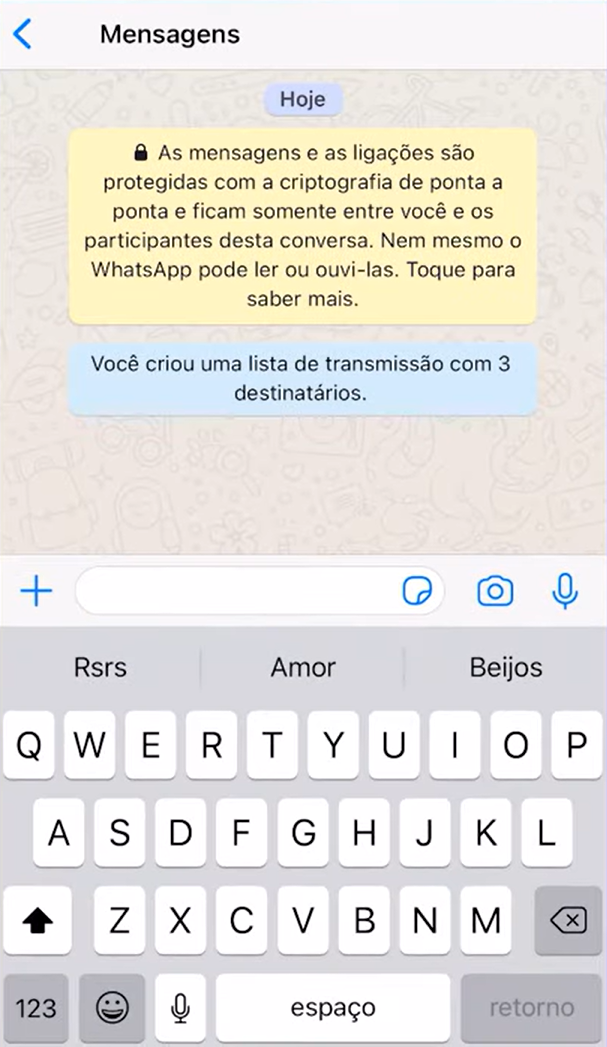Open the attachment plus menu

[x=36, y=592]
